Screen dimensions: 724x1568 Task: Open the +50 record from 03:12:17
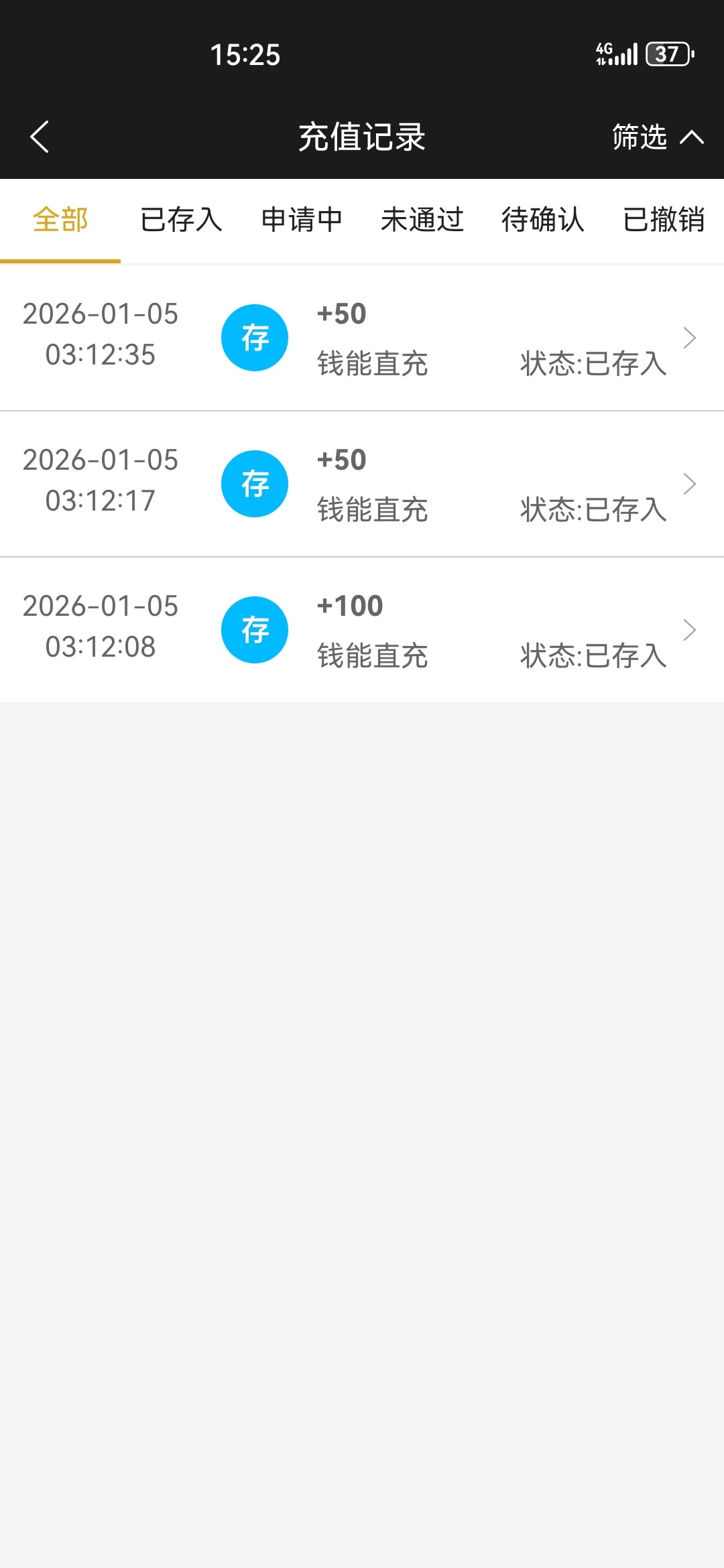362,484
